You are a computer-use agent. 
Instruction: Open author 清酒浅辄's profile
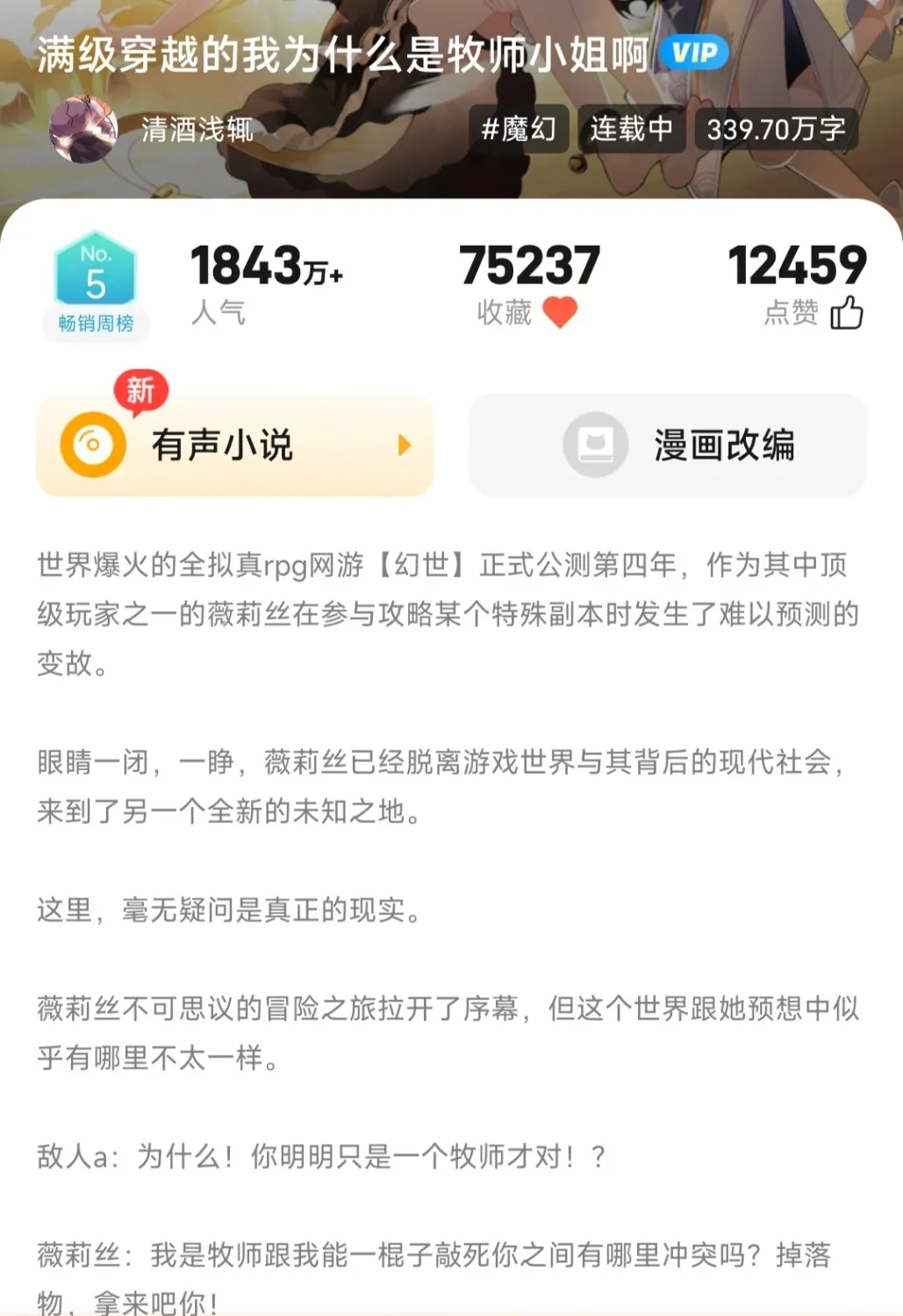(197, 130)
